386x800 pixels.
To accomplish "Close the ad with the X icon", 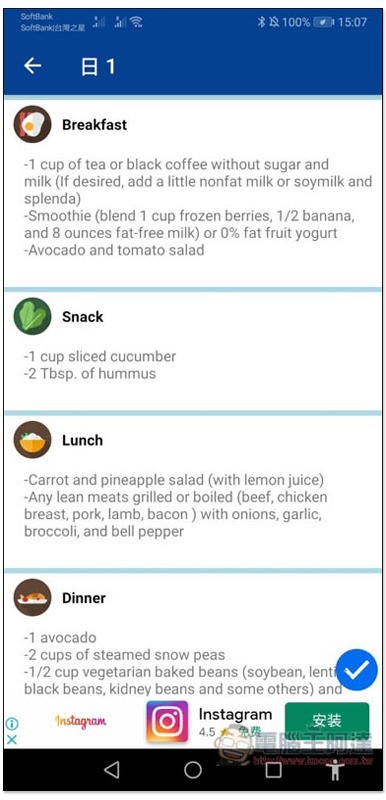I will tap(11, 739).
